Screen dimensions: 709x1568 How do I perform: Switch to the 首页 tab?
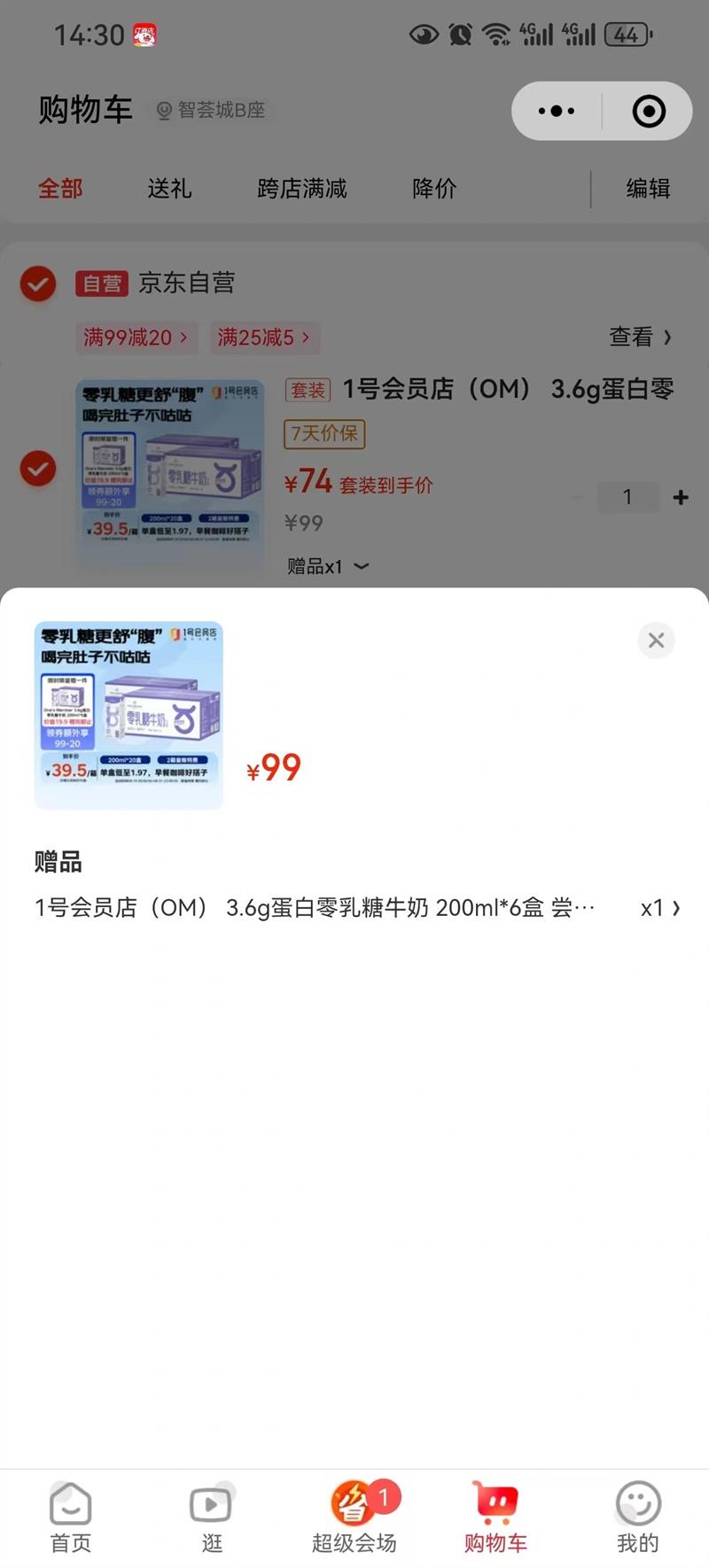[71, 1518]
